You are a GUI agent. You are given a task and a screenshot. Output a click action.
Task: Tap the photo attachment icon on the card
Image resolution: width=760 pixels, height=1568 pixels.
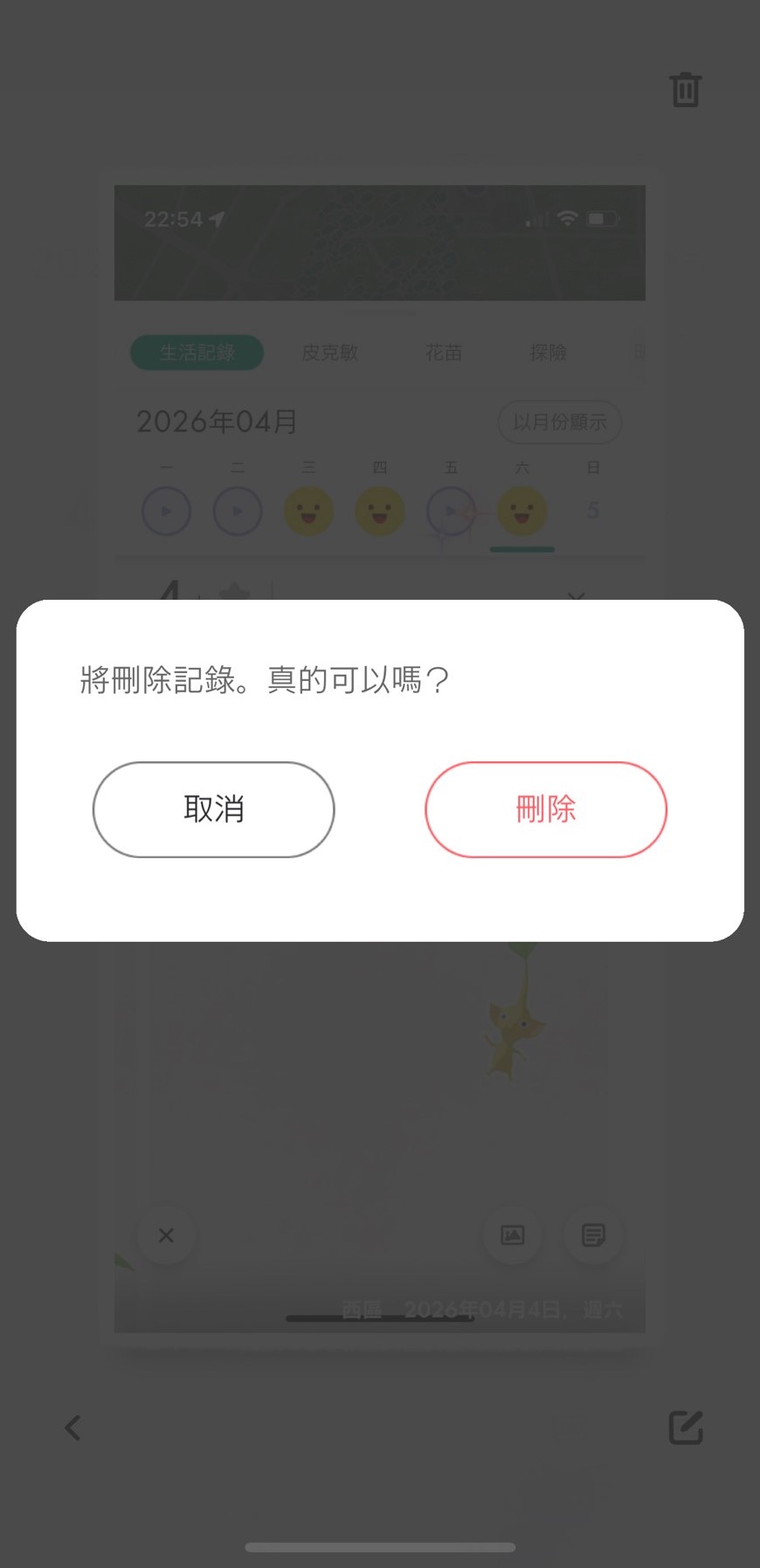[x=512, y=1235]
